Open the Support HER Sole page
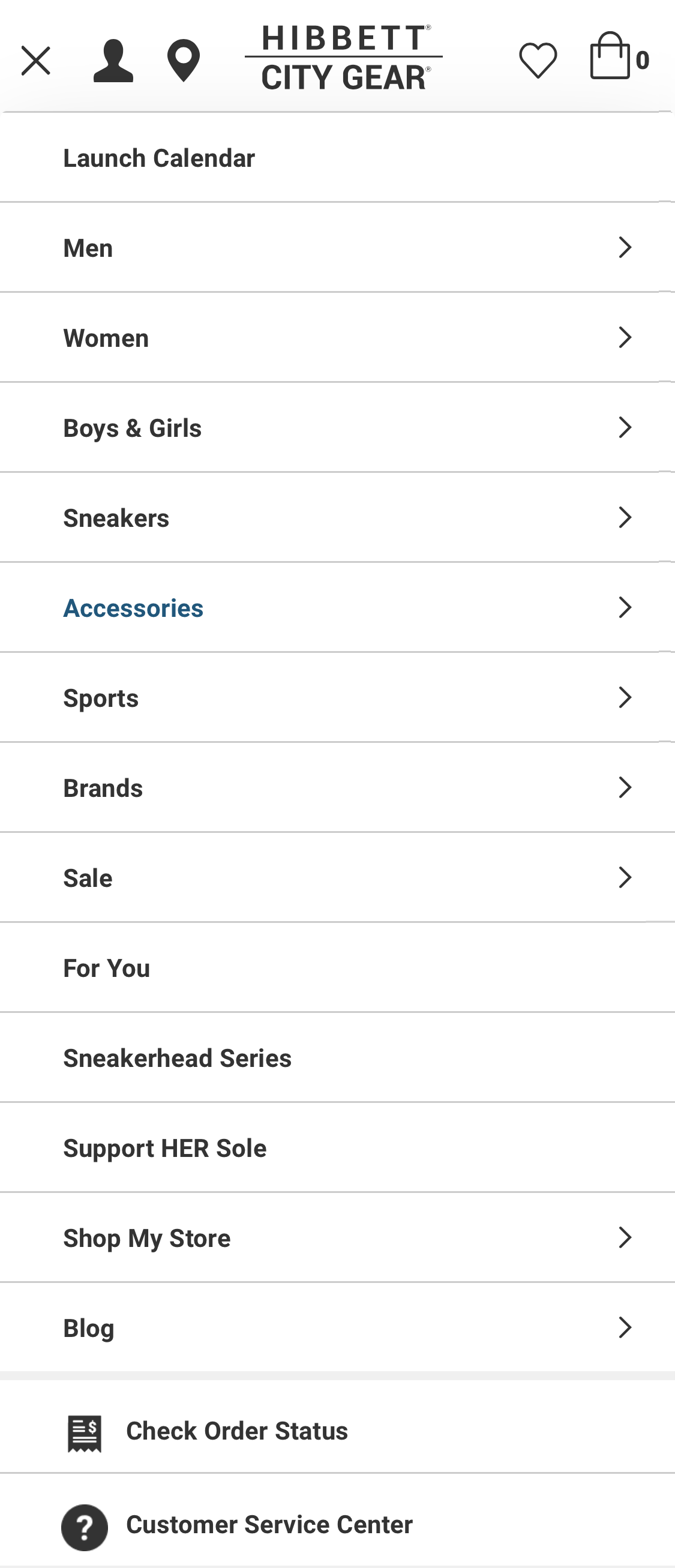Screen dimensions: 675x1568 [x=164, y=1147]
